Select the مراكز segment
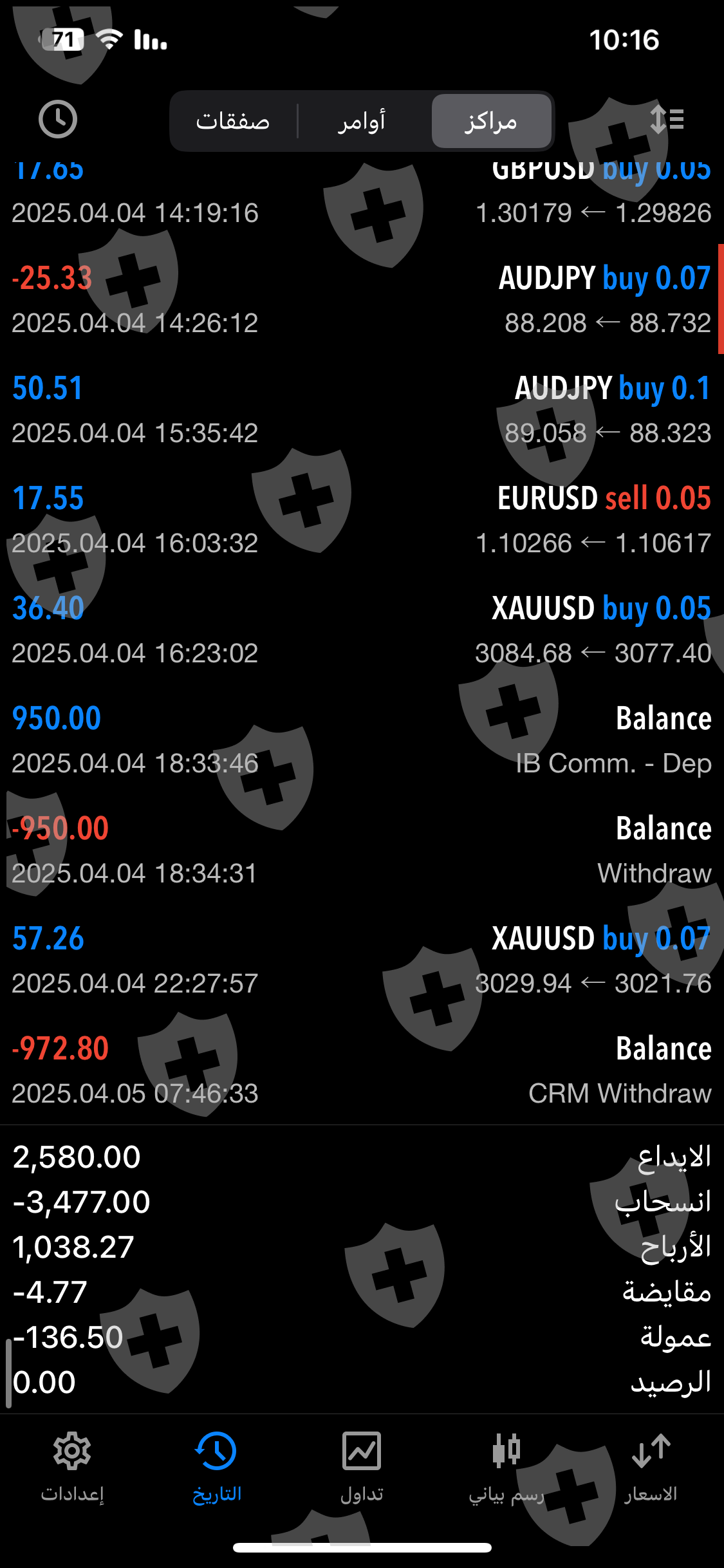This screenshot has width=724, height=1568. [x=491, y=121]
